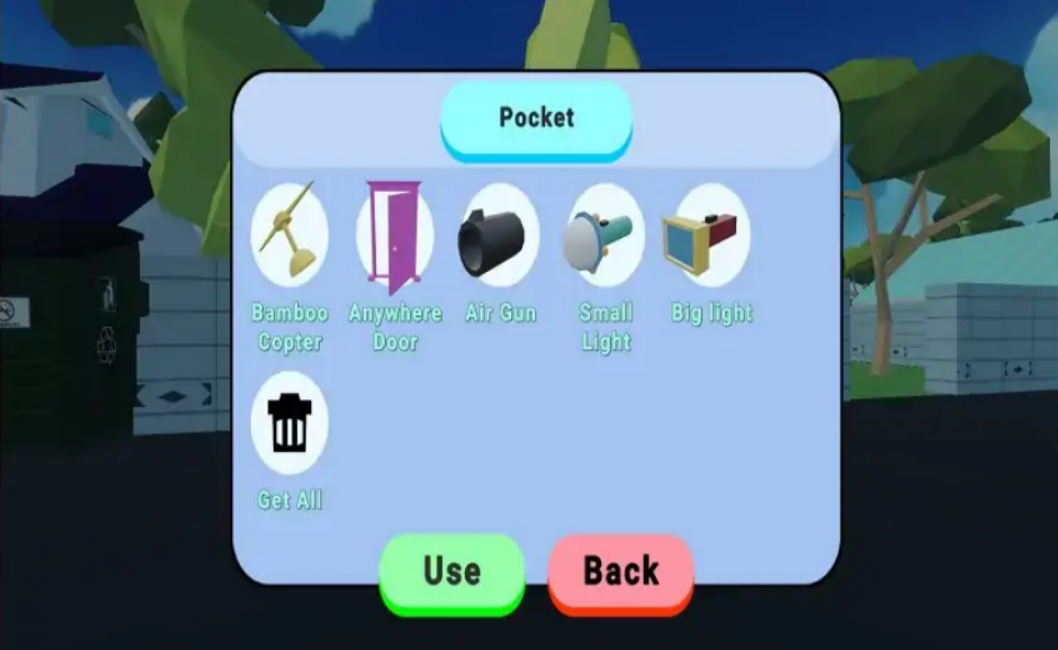
Task: Select the Bamboo Copter item
Action: coord(289,234)
